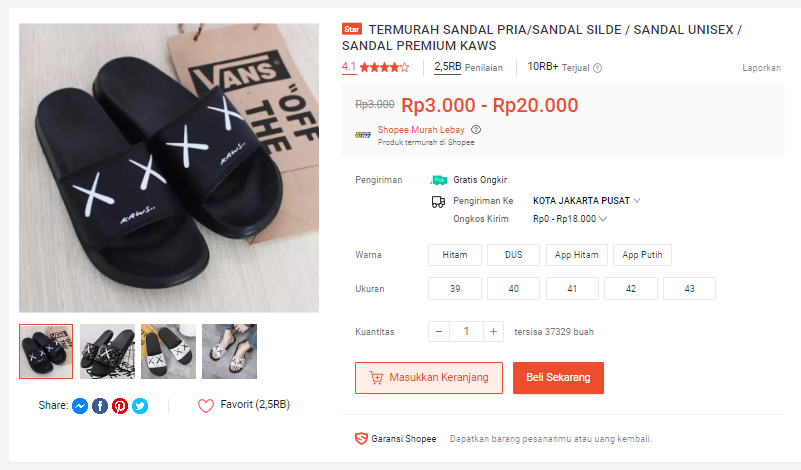801x470 pixels.
Task: Decrease quantity with the minus button
Action: [441, 332]
